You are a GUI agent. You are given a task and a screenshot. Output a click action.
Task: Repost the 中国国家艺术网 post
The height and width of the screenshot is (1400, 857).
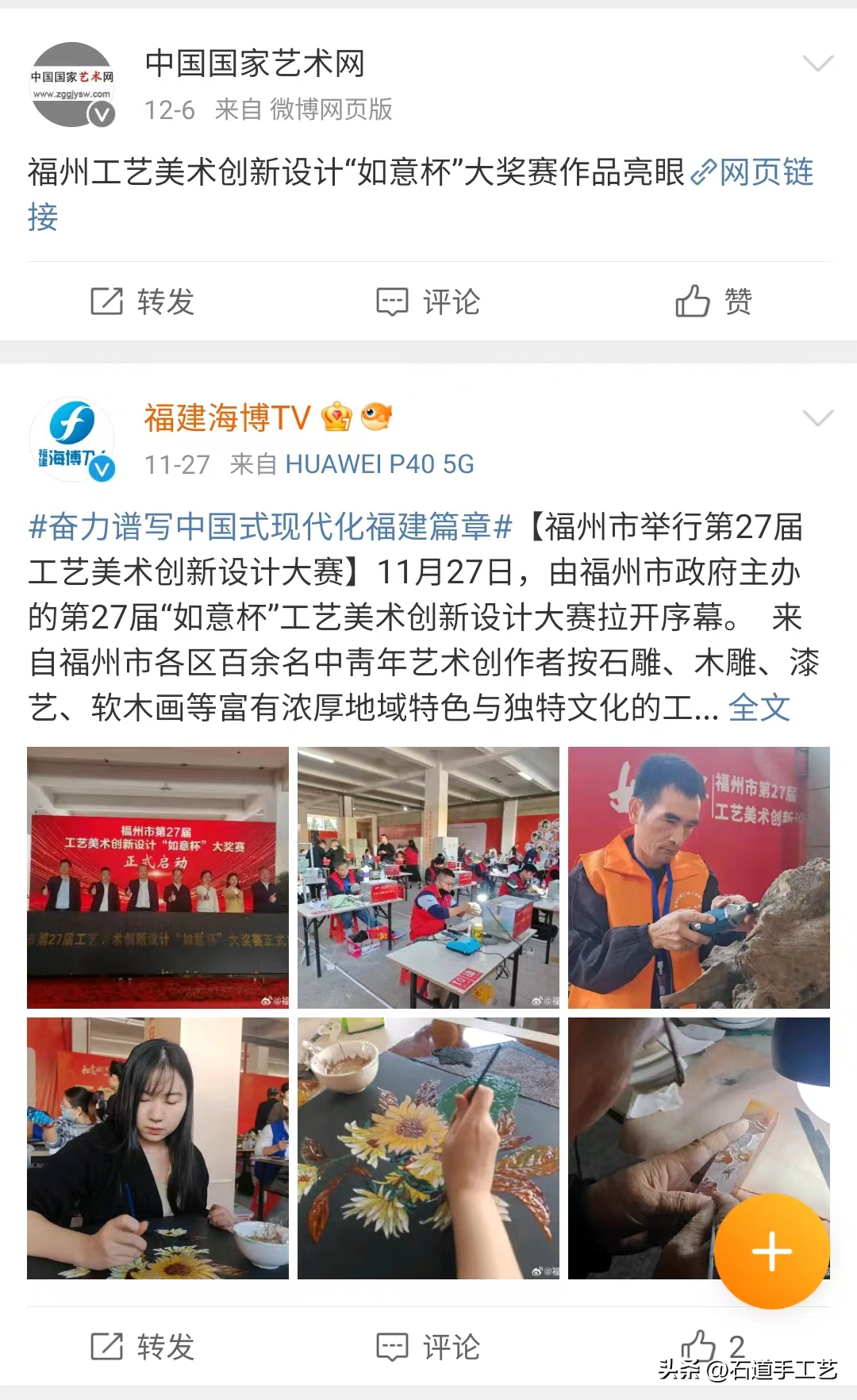[x=143, y=302]
